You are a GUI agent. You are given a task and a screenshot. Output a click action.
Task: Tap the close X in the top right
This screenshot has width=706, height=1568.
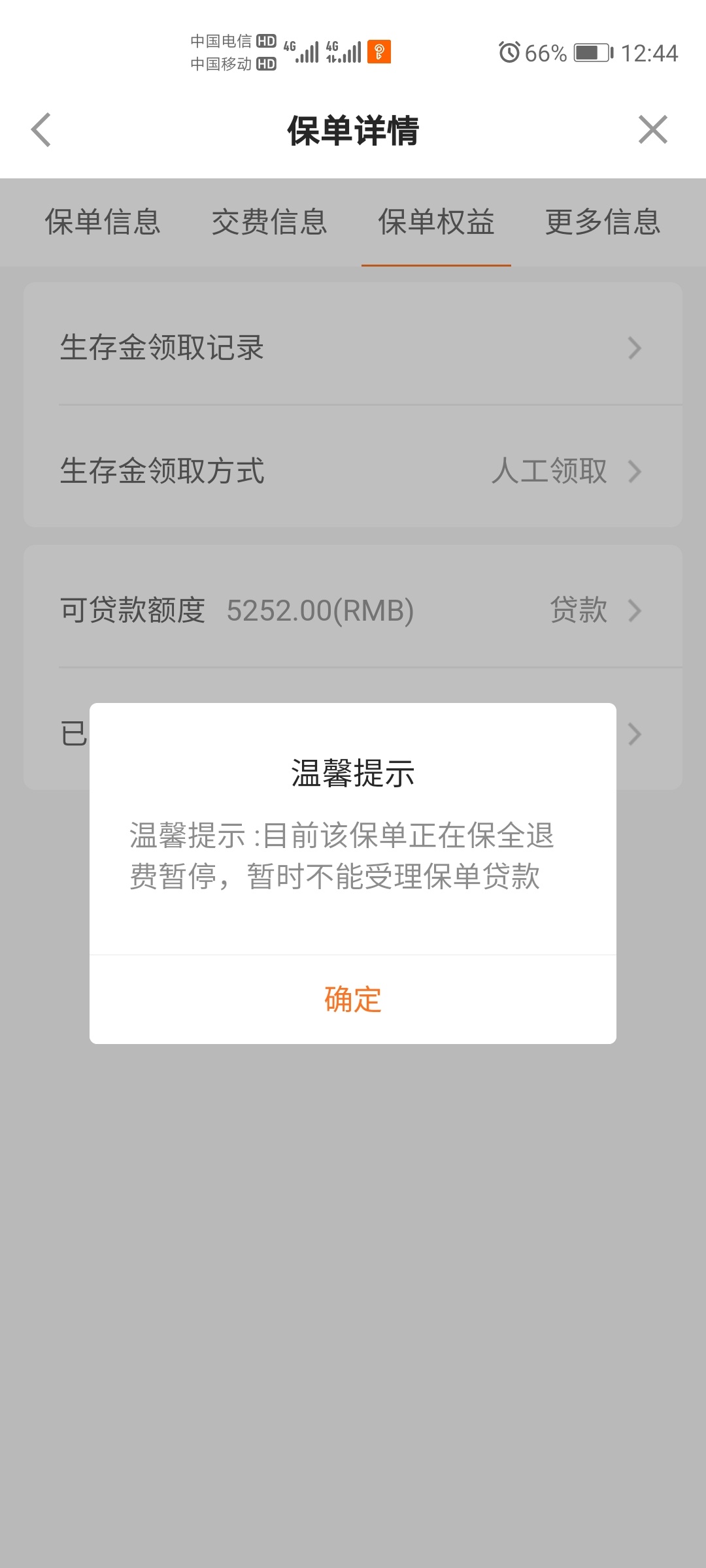[x=652, y=130]
